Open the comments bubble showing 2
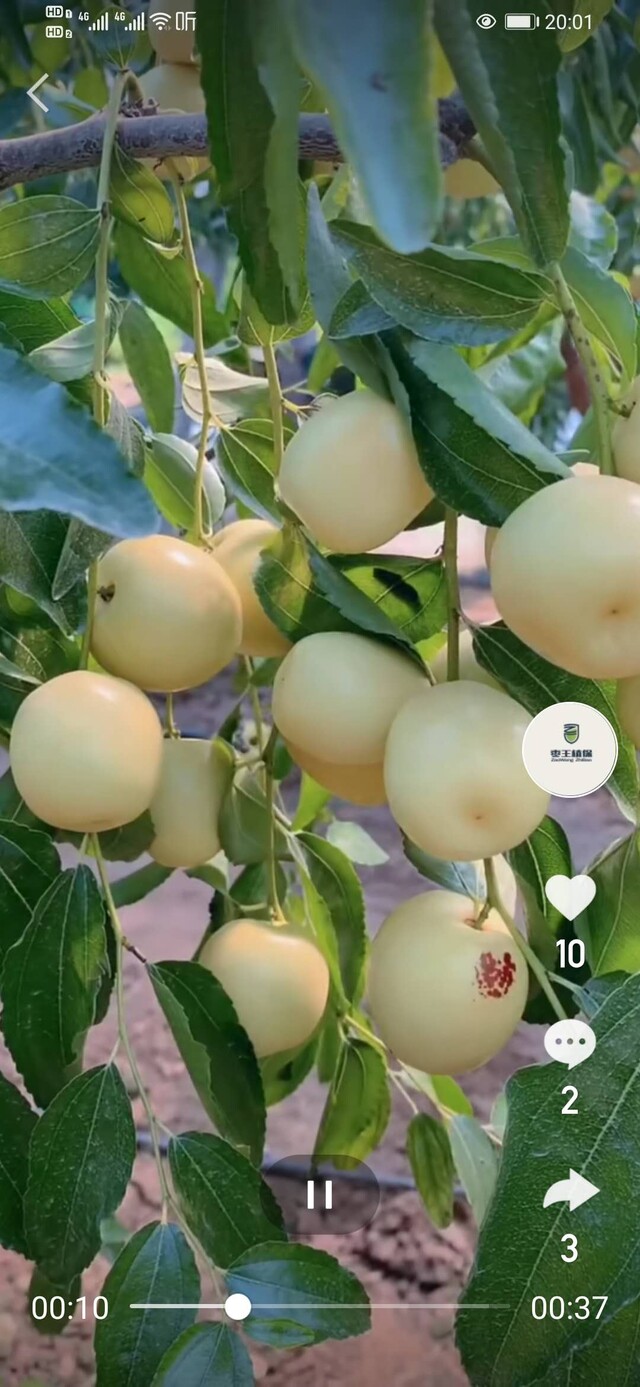Image resolution: width=640 pixels, height=1387 pixels. [x=570, y=1043]
